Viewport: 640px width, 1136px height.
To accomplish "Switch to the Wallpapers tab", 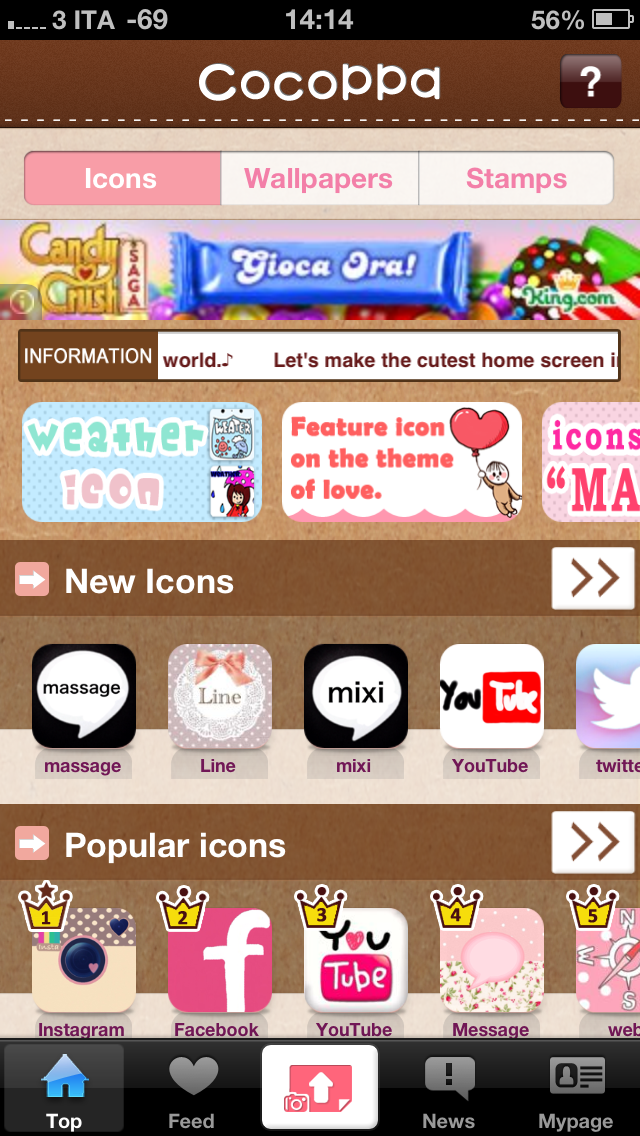I will coord(319,179).
